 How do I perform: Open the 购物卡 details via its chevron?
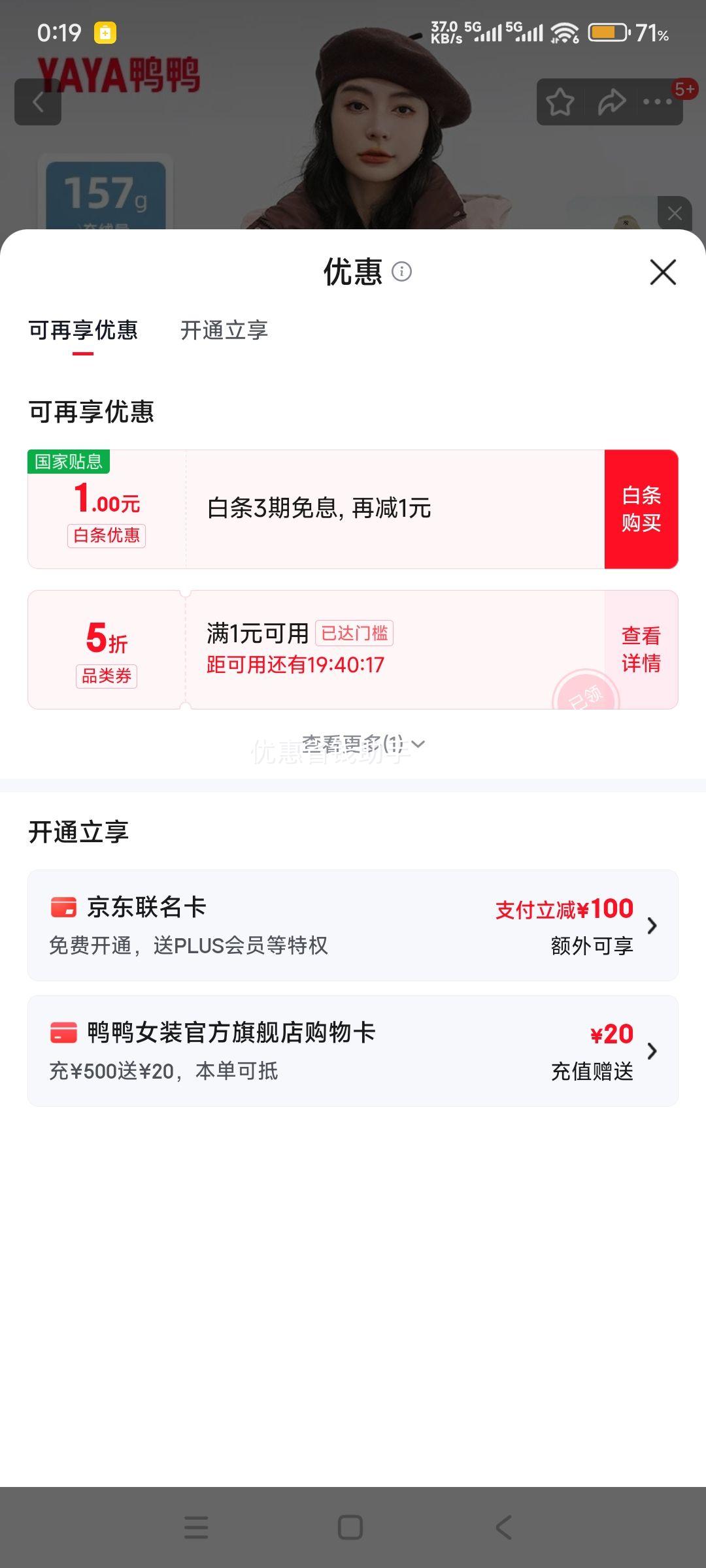coord(652,1051)
